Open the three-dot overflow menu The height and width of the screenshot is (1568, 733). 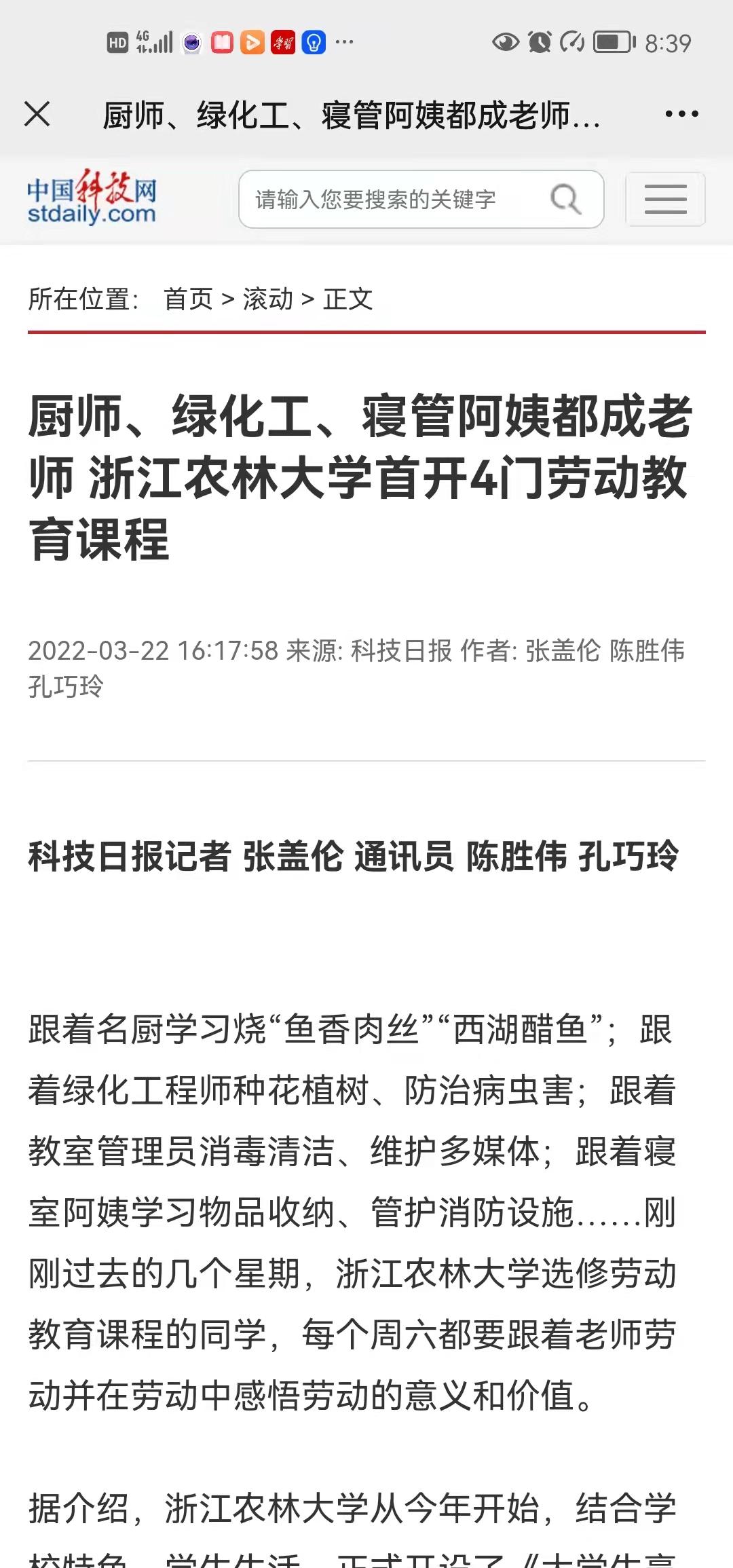[681, 114]
